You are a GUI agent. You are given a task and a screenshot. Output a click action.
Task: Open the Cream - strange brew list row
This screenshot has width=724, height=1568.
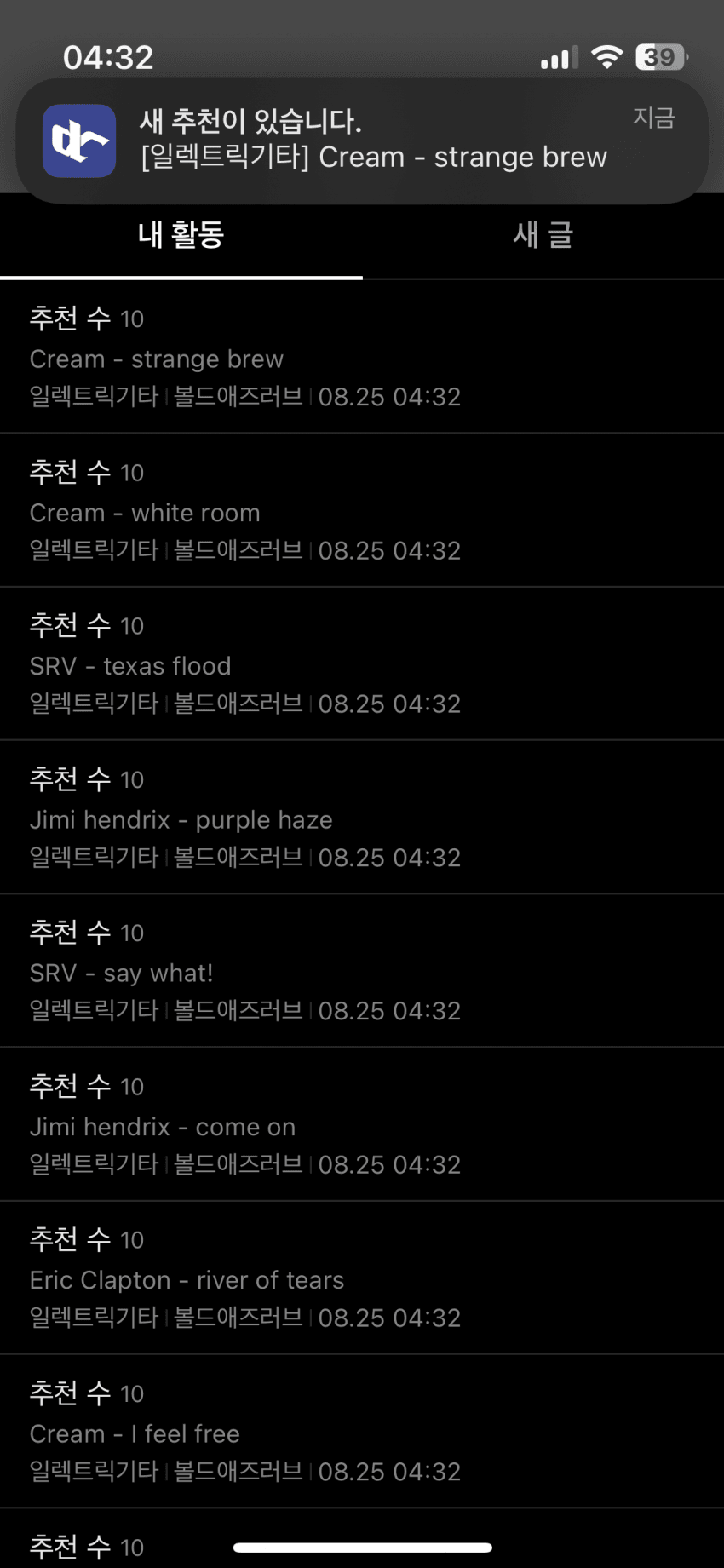click(362, 357)
